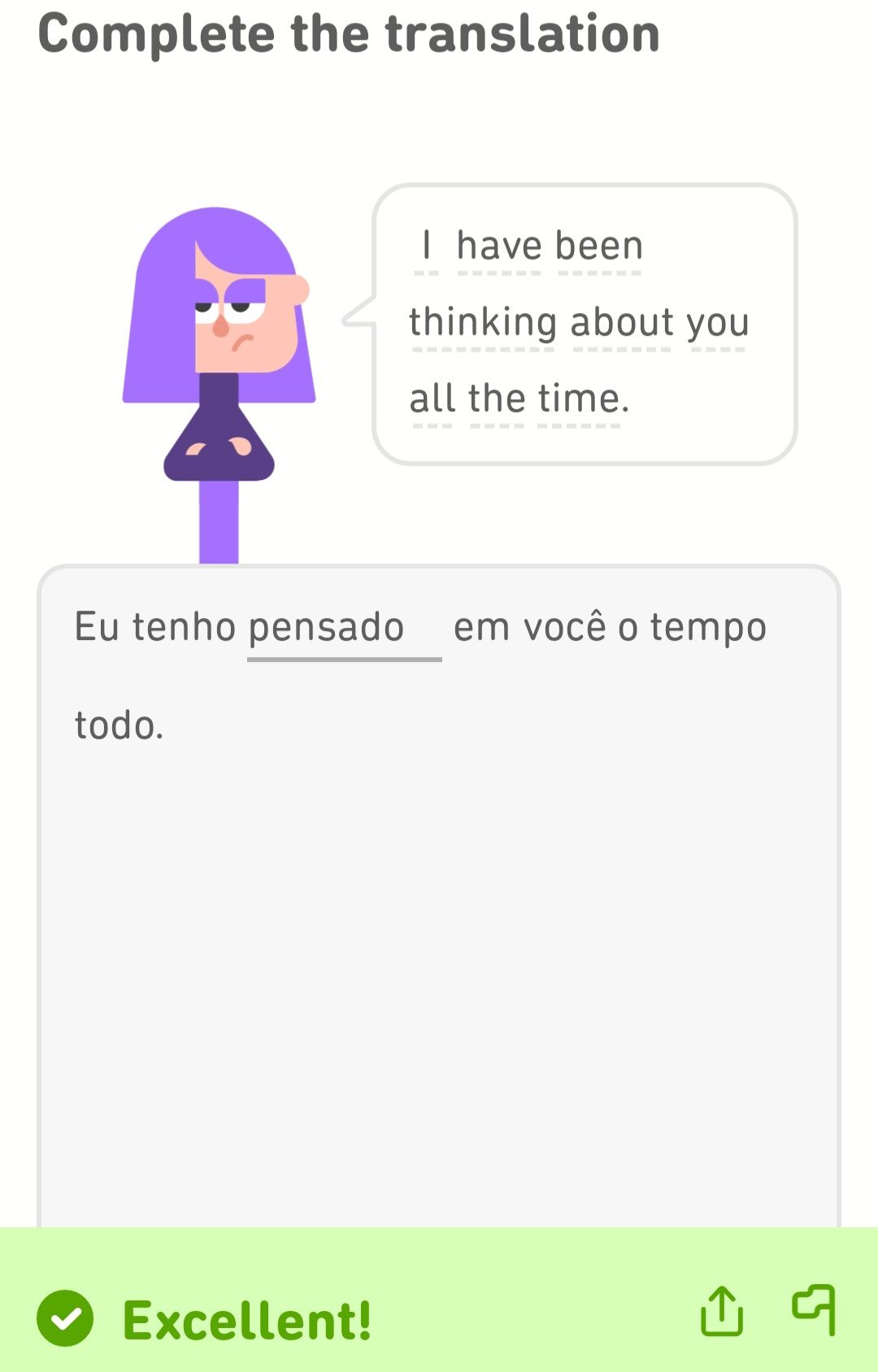Screen dimensions: 878x1372
Task: Show hint for the word "thinking"
Action: pos(483,323)
